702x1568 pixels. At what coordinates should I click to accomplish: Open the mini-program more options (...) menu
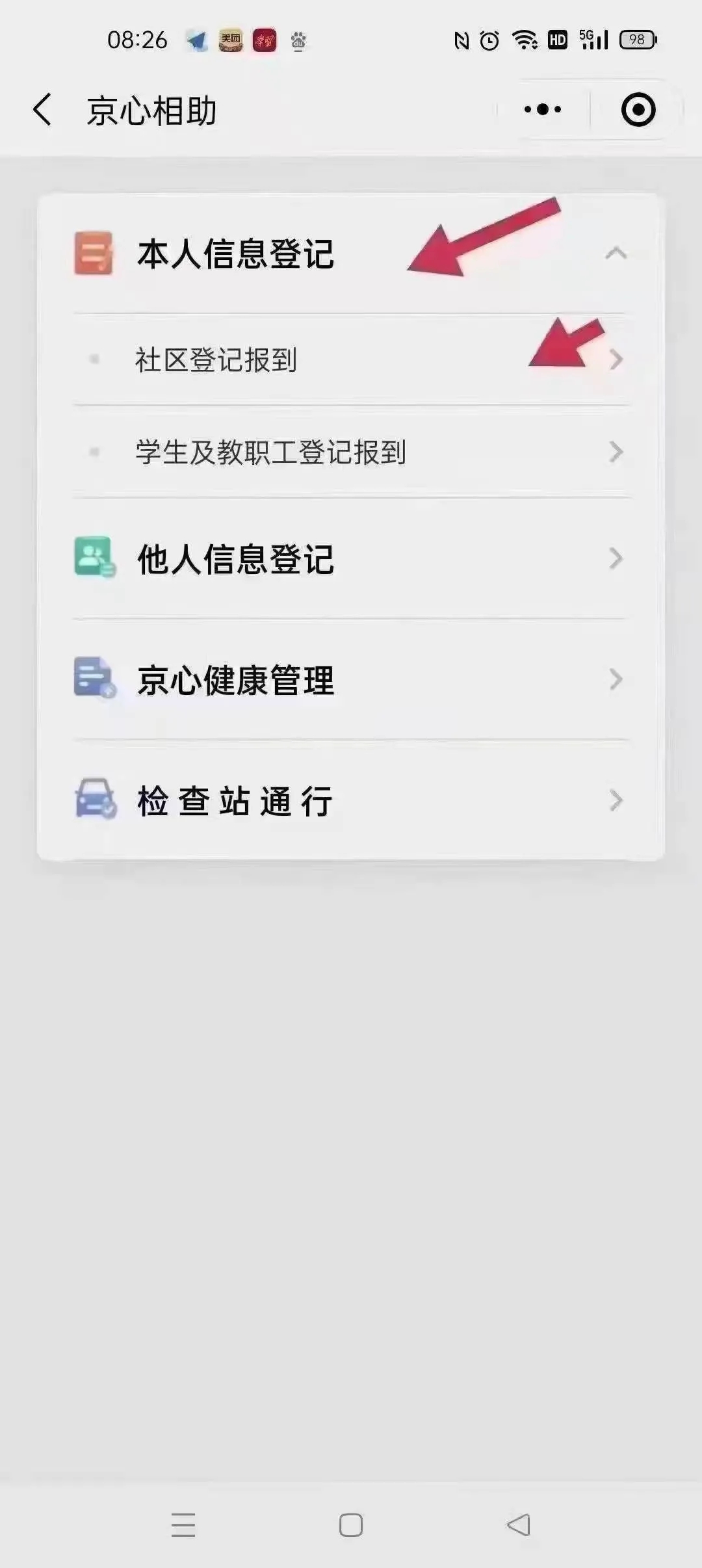(541, 109)
